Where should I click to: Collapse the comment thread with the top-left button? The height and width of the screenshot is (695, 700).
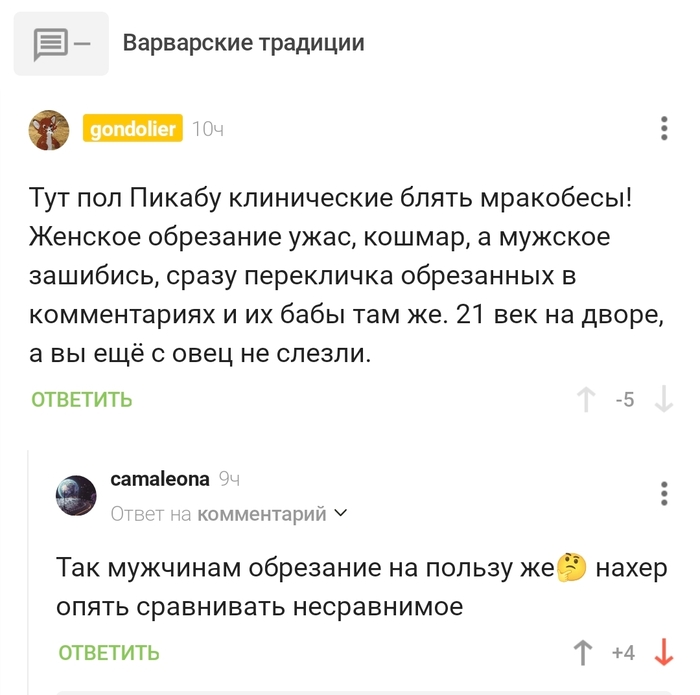pyautogui.click(x=61, y=44)
